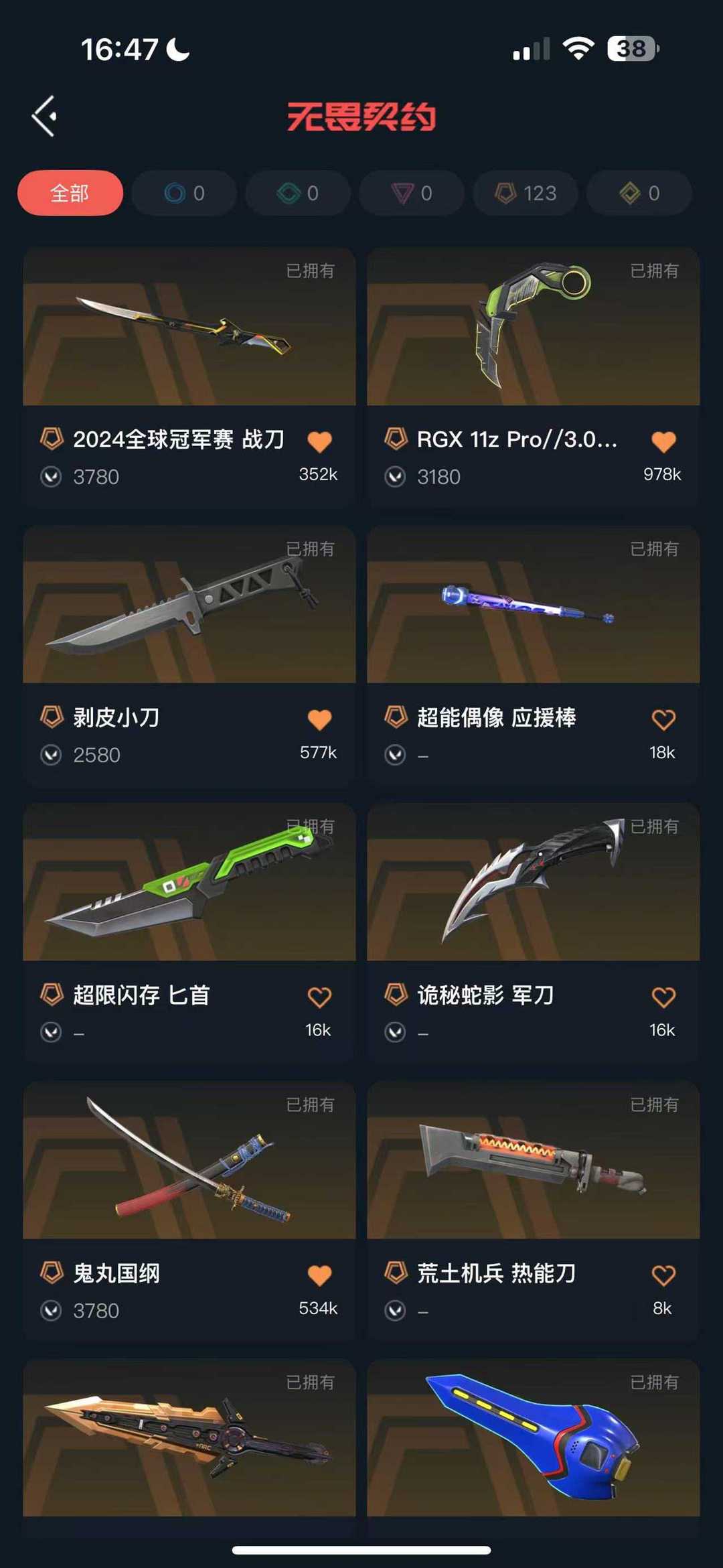Open the 剥皮小刀 skin card
Image resolution: width=723 pixels, height=1568 pixels.
(x=189, y=655)
